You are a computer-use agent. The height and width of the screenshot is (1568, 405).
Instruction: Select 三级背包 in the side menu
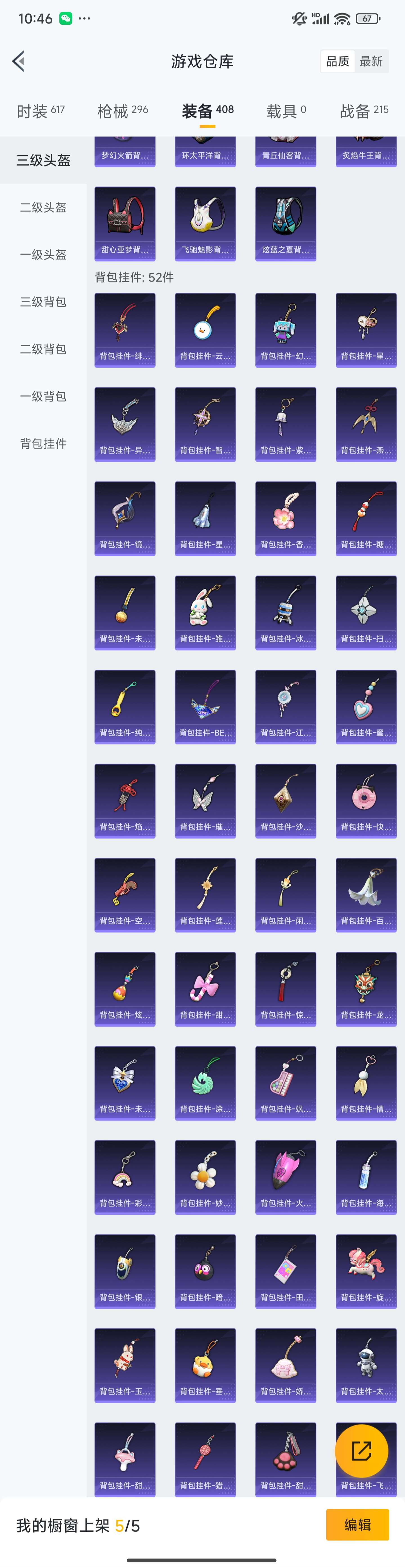coord(43,302)
